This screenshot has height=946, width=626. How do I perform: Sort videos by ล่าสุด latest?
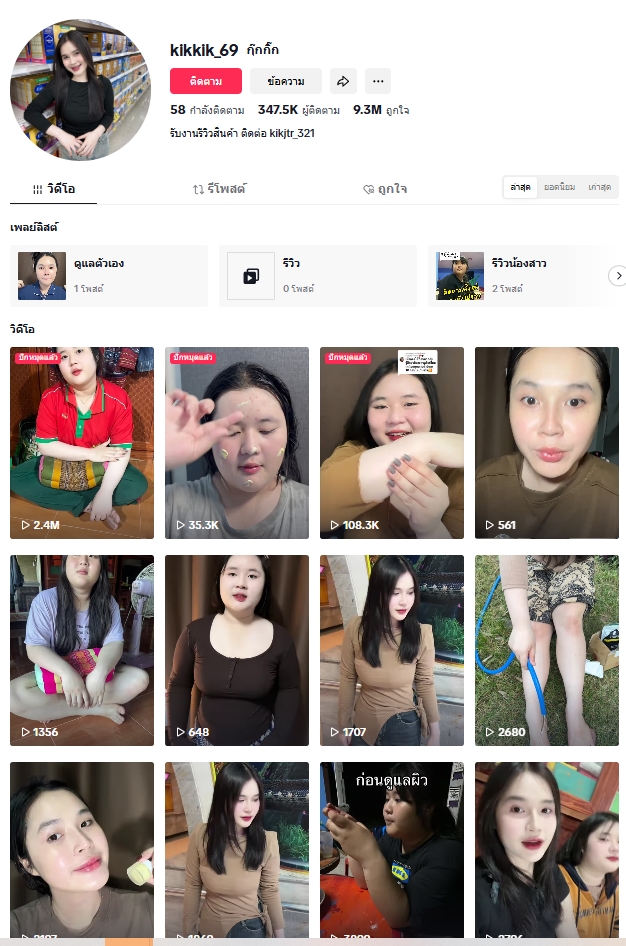[x=520, y=187]
